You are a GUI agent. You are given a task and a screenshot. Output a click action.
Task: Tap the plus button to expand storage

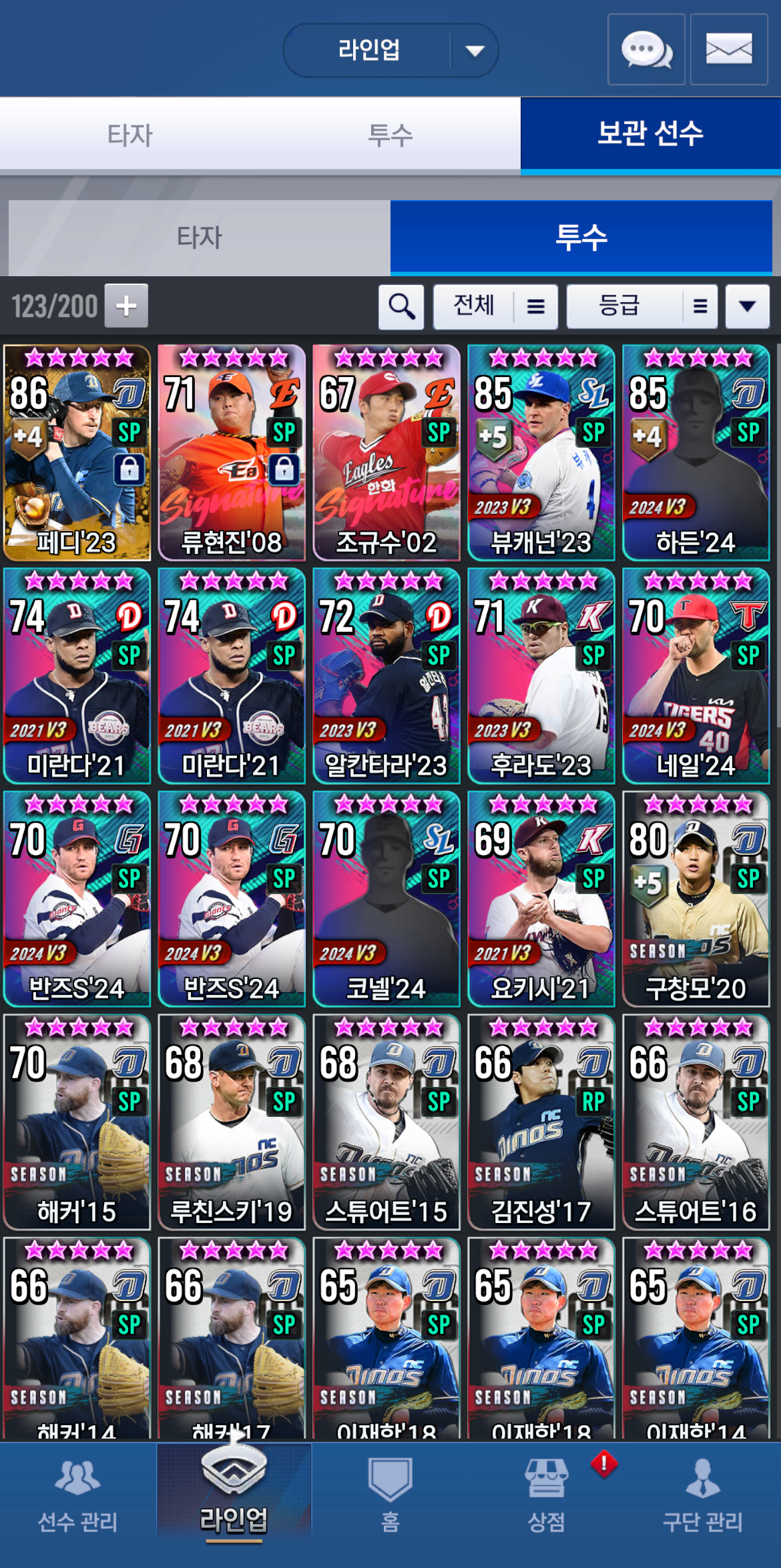(x=127, y=306)
